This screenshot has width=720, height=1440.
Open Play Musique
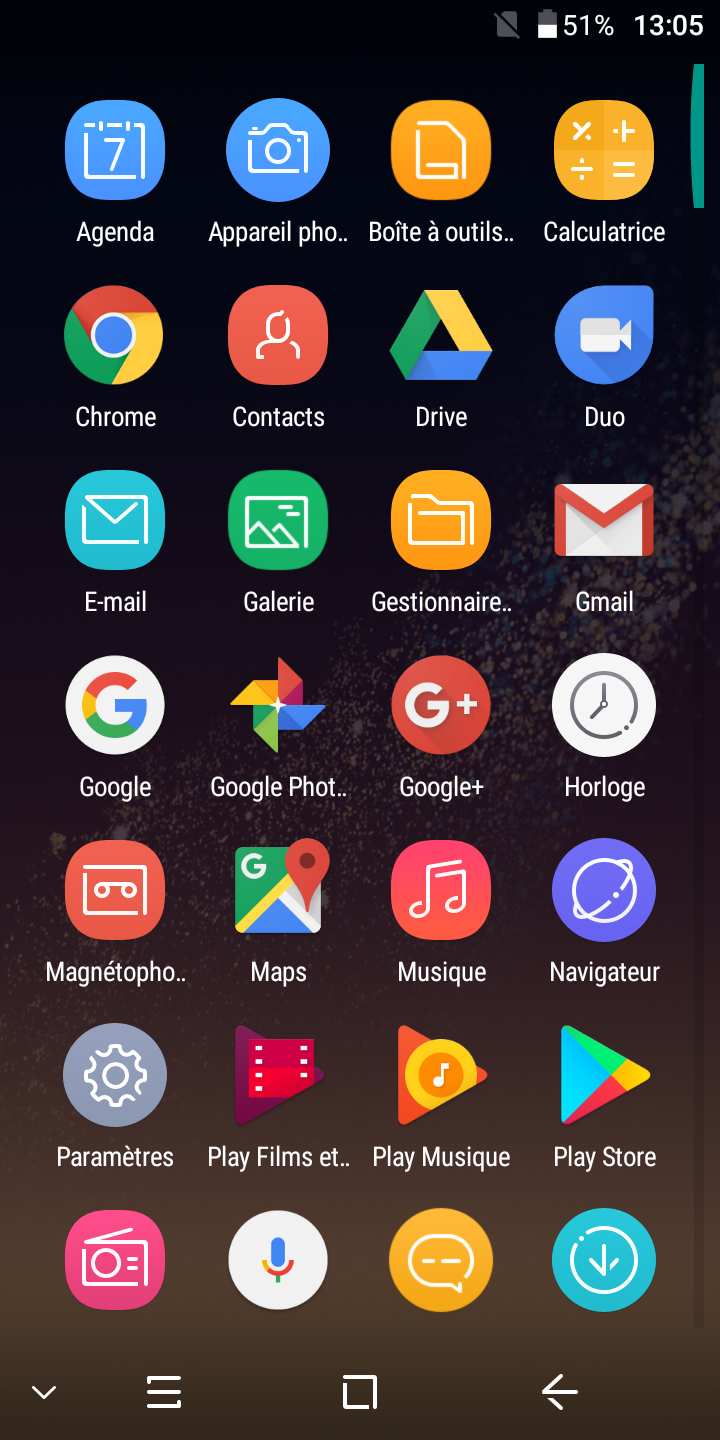pos(441,1075)
